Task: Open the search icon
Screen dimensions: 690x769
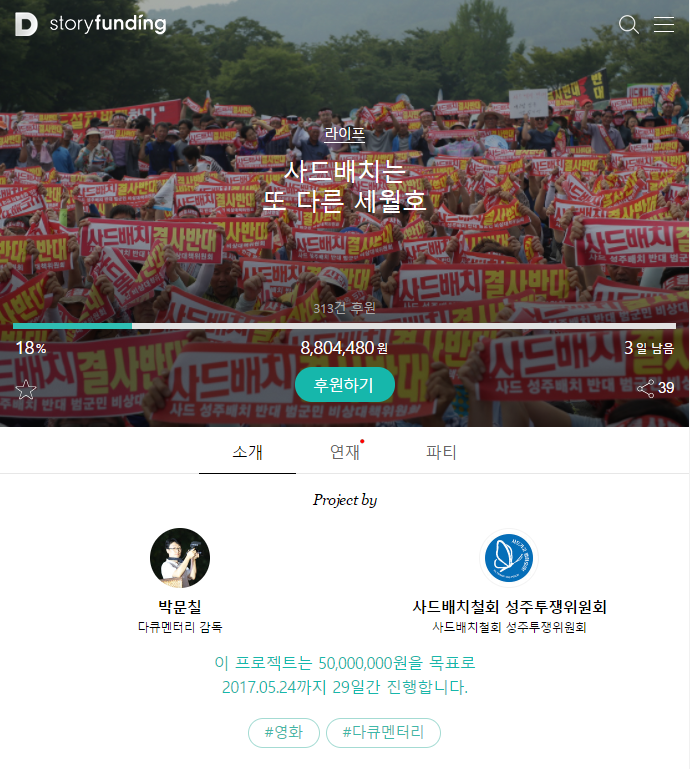Action: pos(629,25)
